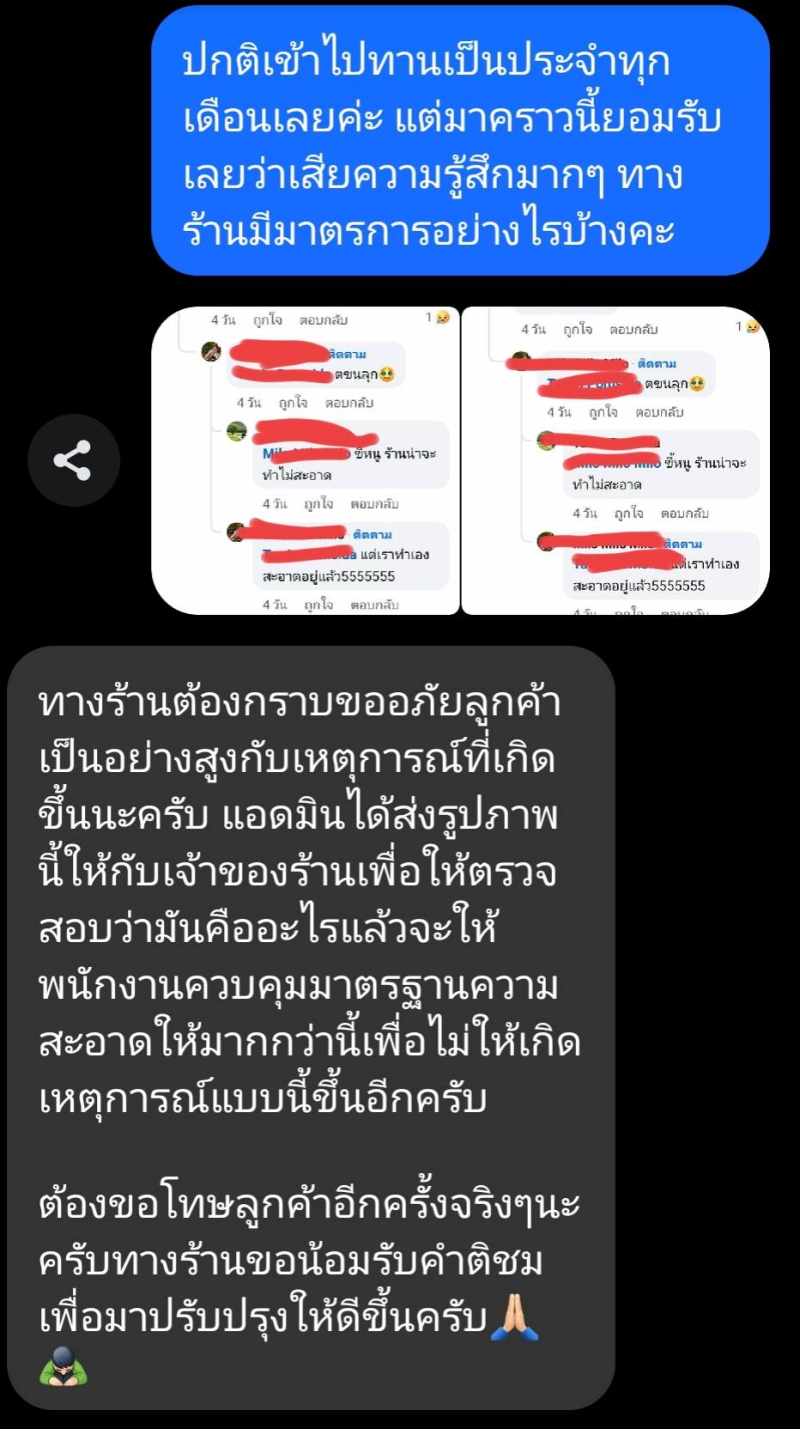800x1429 pixels.
Task: Open the right comment screenshot image
Action: point(615,460)
